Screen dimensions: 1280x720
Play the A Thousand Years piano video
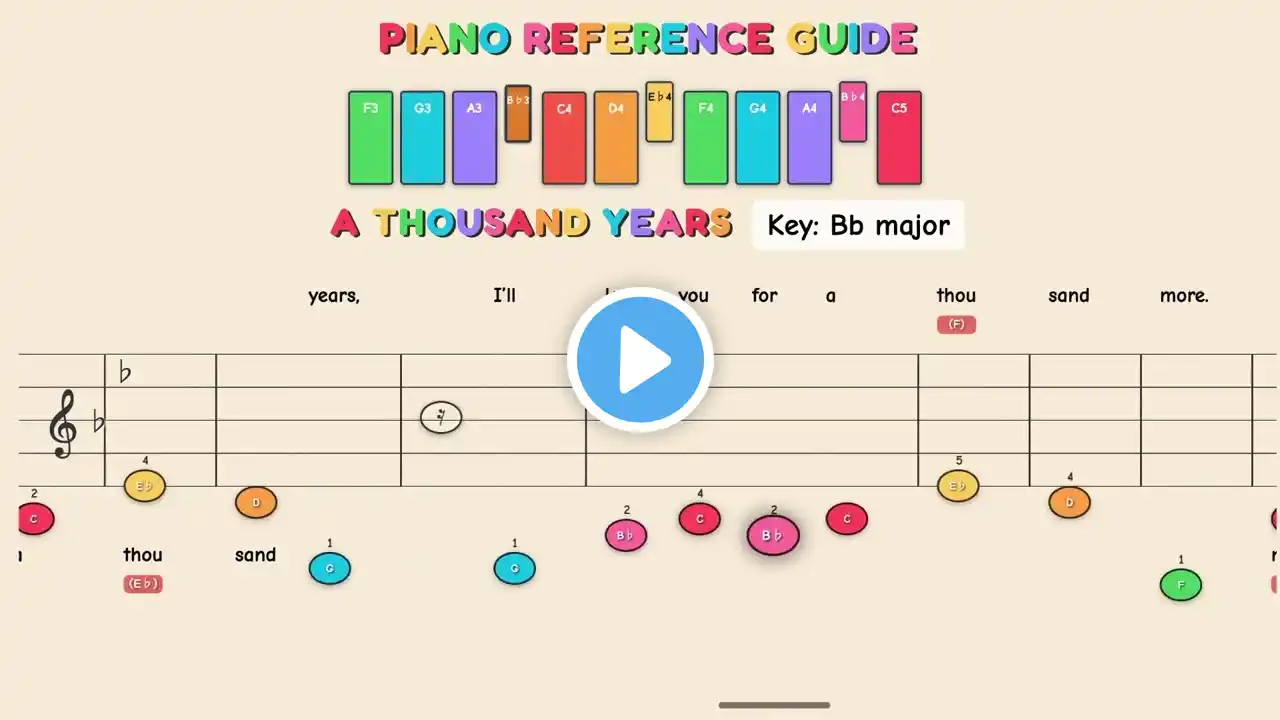point(640,360)
